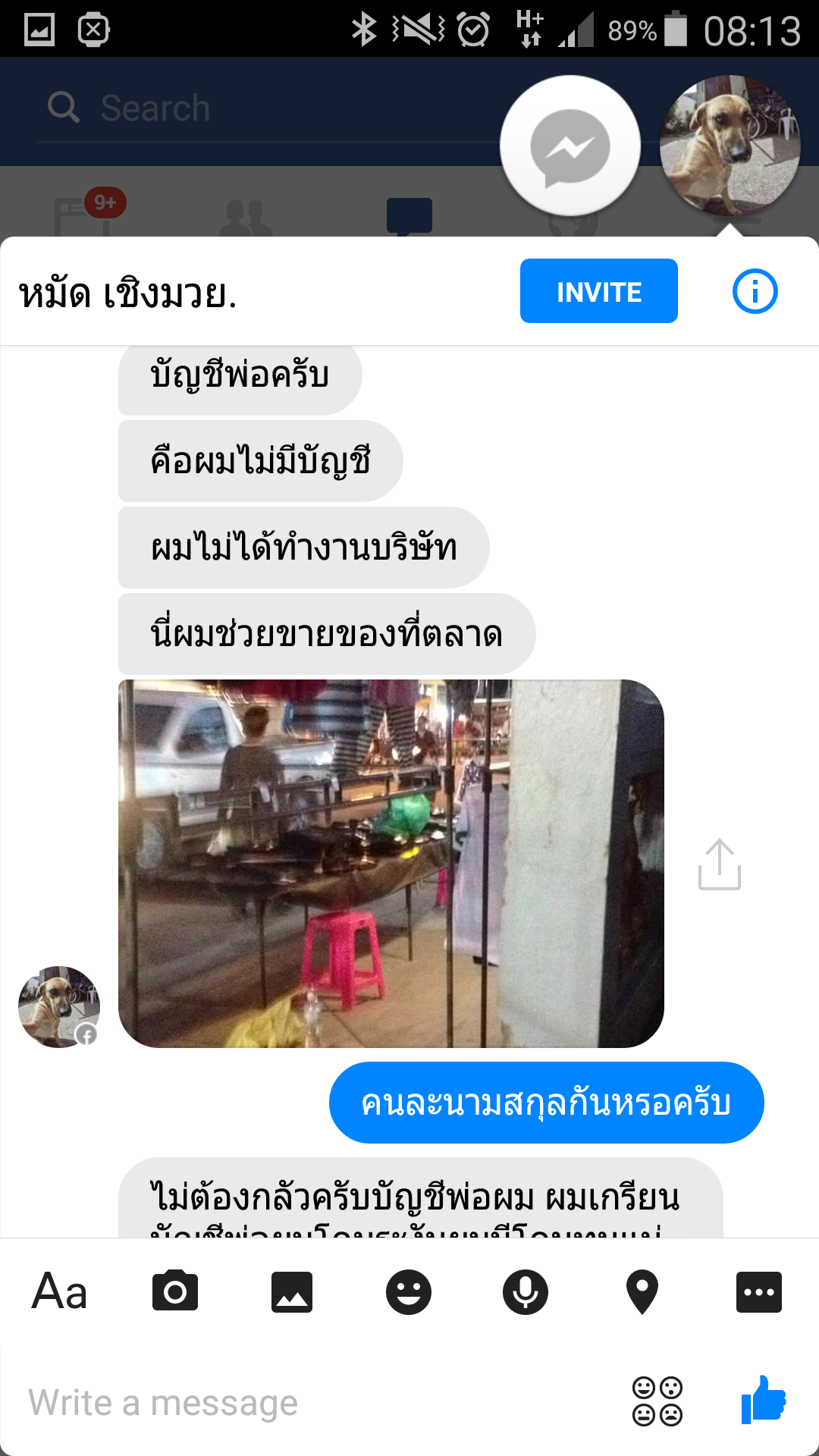Viewport: 819px width, 1456px height.
Task: Record a voice message
Action: point(526,1291)
